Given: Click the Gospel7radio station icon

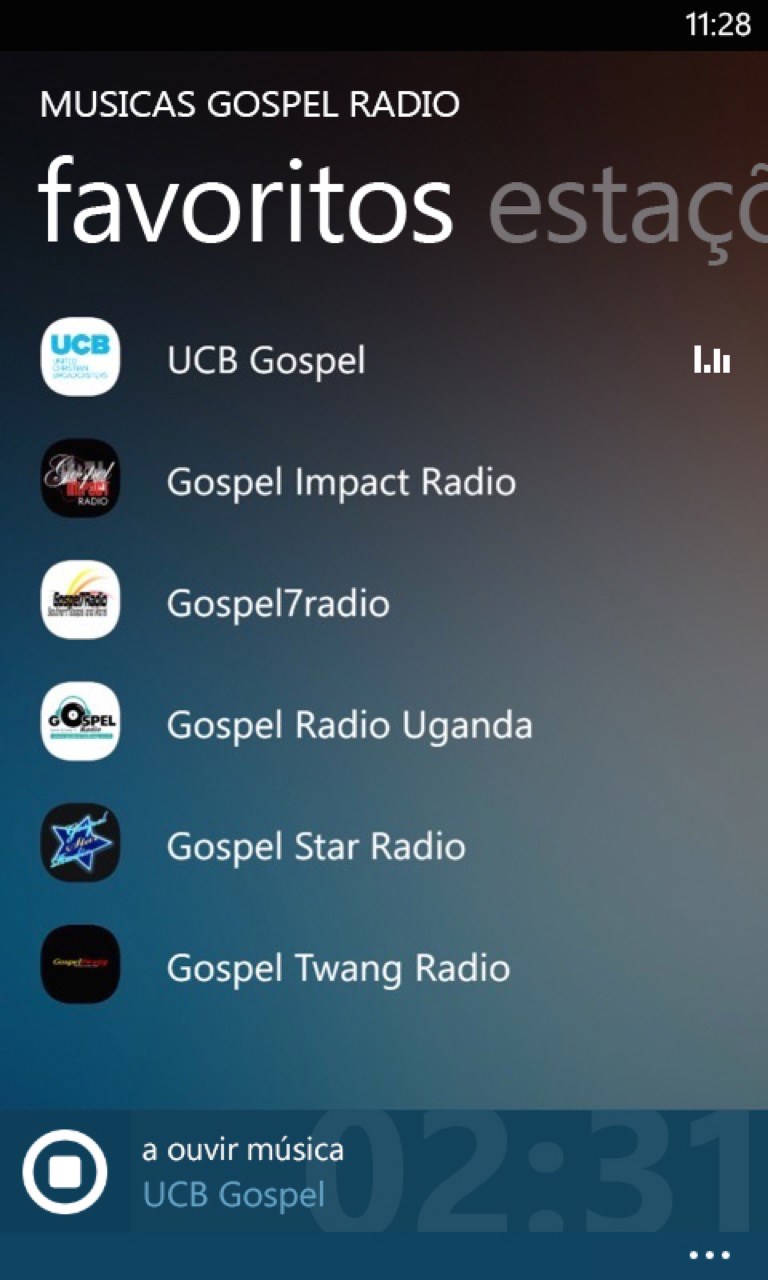Looking at the screenshot, I should 80,601.
